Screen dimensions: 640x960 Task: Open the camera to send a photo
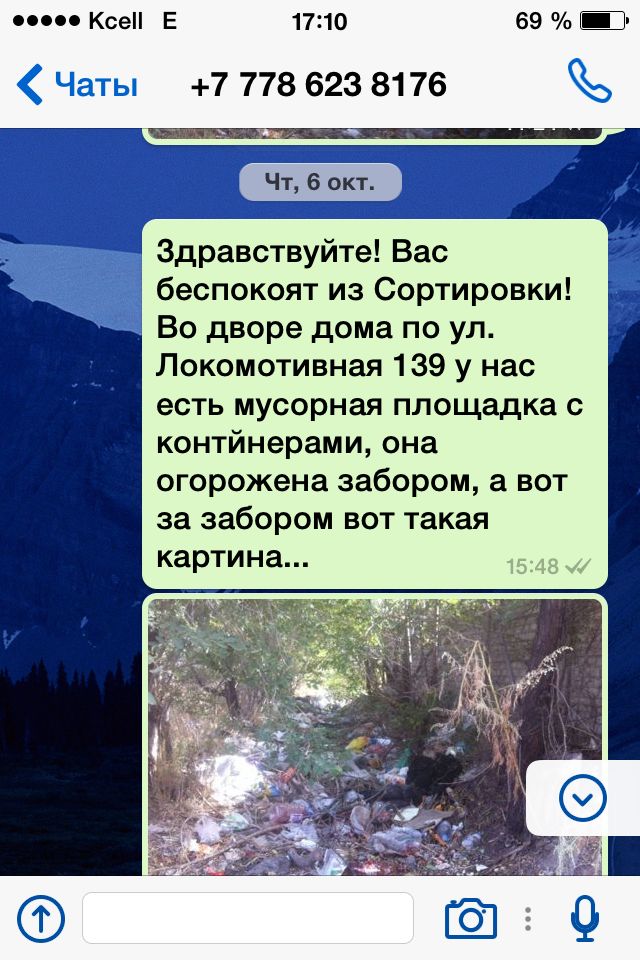tap(471, 917)
